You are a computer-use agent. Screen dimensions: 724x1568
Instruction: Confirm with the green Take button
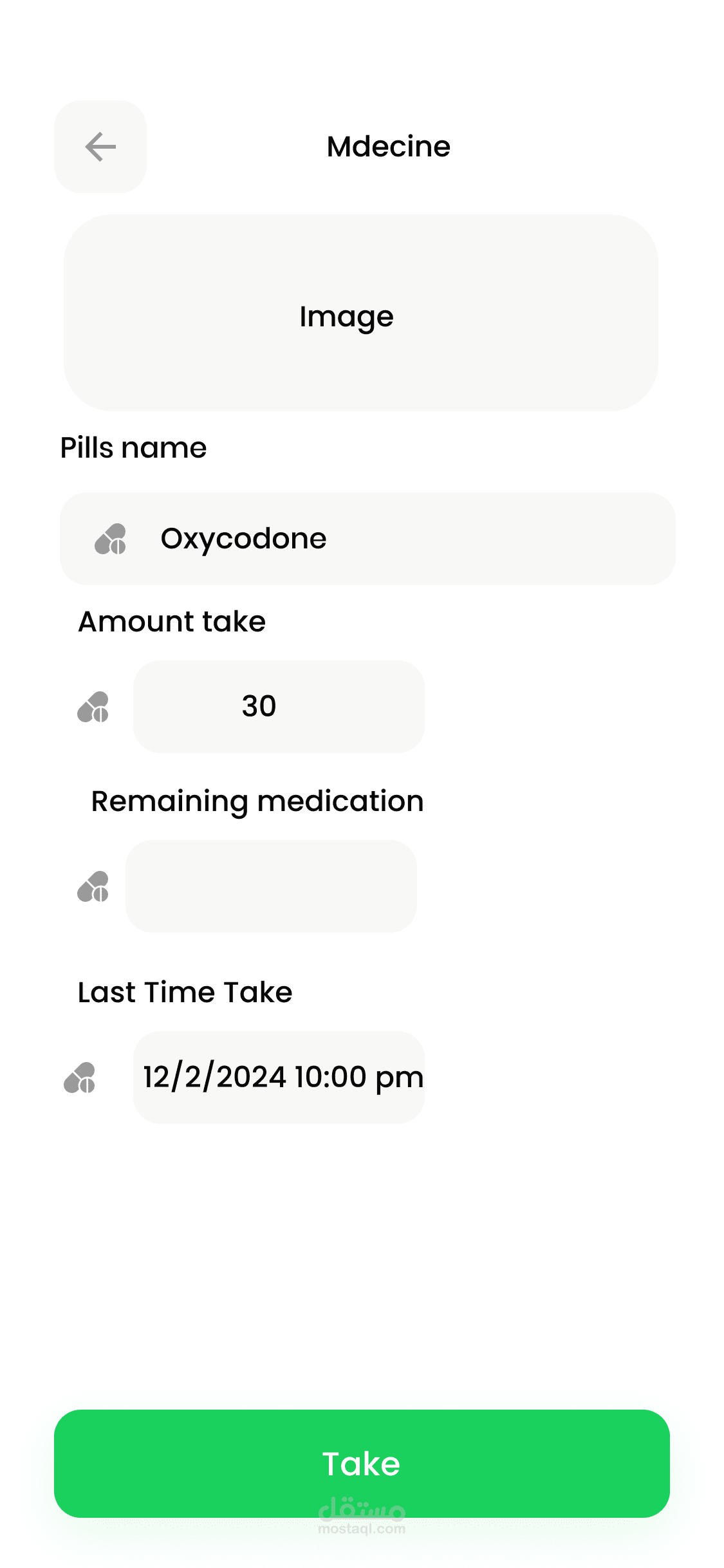pyautogui.click(x=362, y=1463)
